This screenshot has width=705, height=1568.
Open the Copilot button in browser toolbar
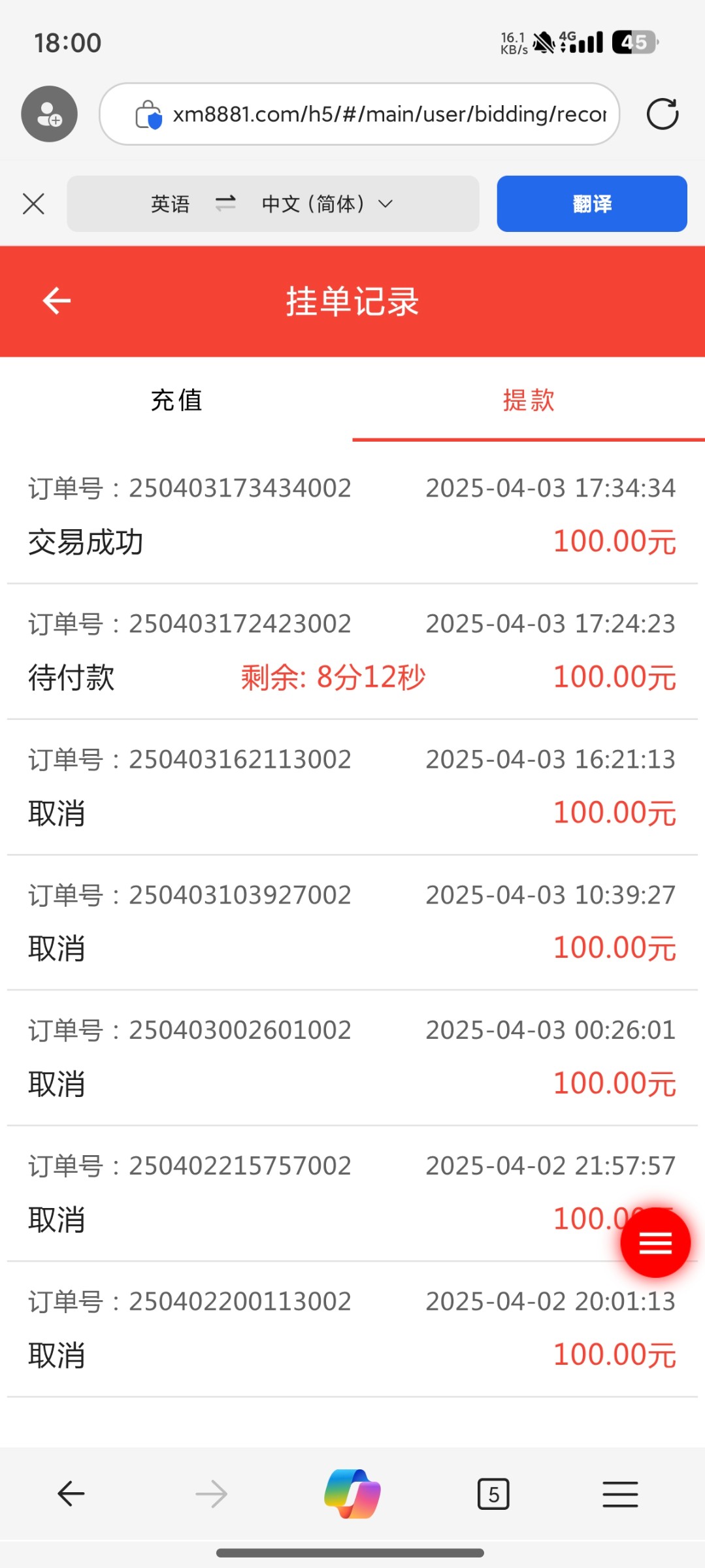click(352, 1494)
